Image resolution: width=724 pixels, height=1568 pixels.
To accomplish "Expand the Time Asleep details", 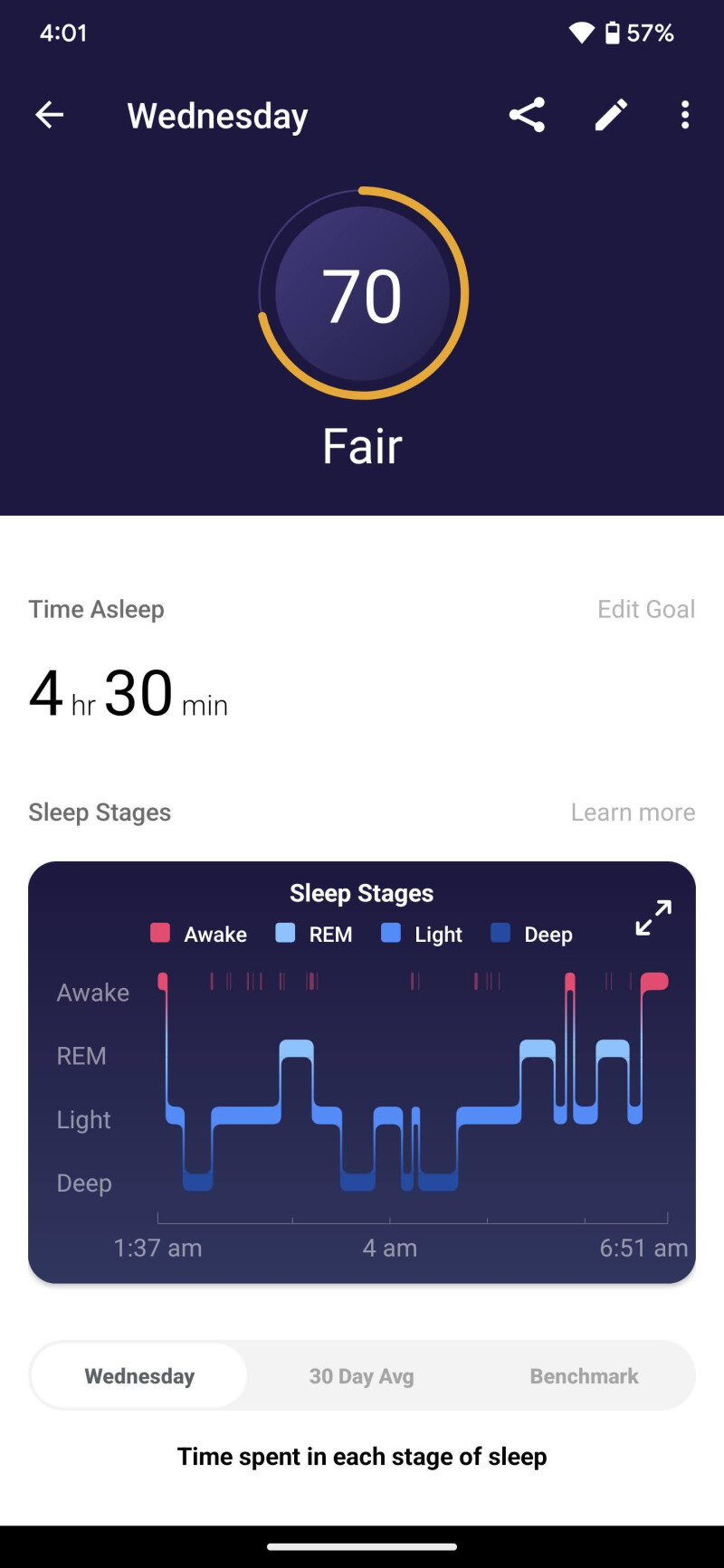I will [x=96, y=609].
